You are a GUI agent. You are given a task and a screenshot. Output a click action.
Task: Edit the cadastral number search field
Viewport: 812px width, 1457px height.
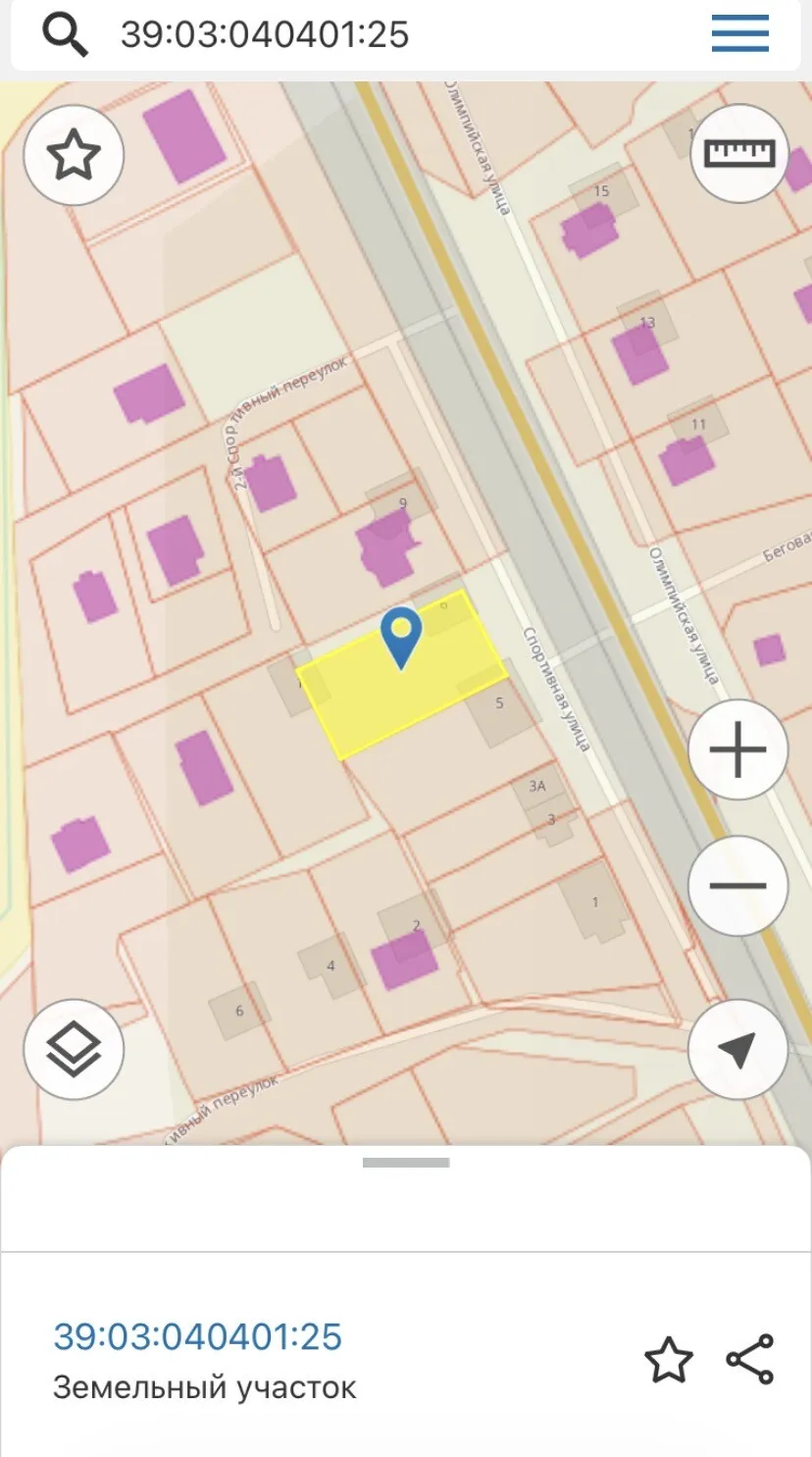pos(392,34)
